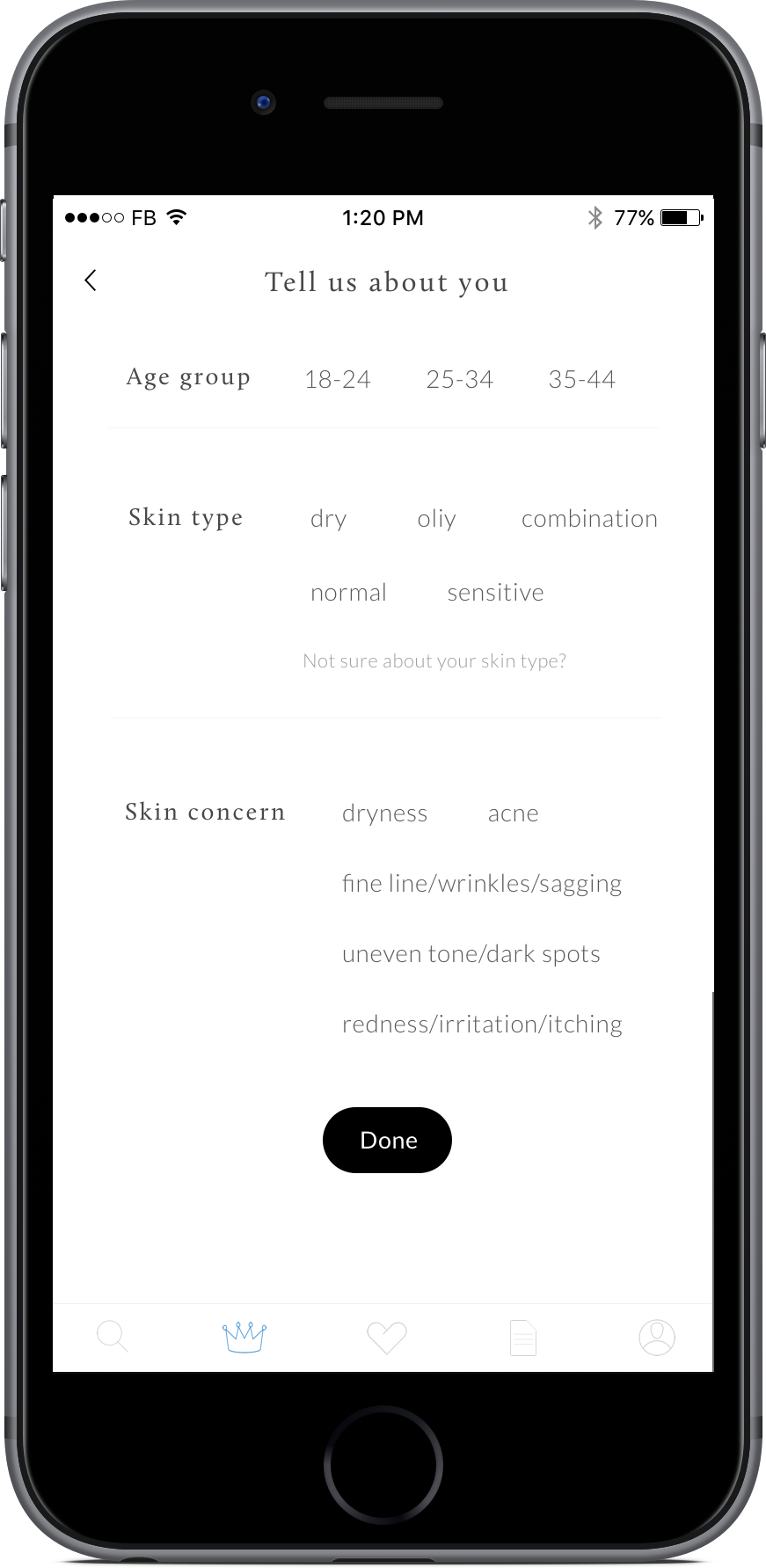766x1568 pixels.
Task: Select redness/irritation/itching concern
Action: pos(482,1025)
